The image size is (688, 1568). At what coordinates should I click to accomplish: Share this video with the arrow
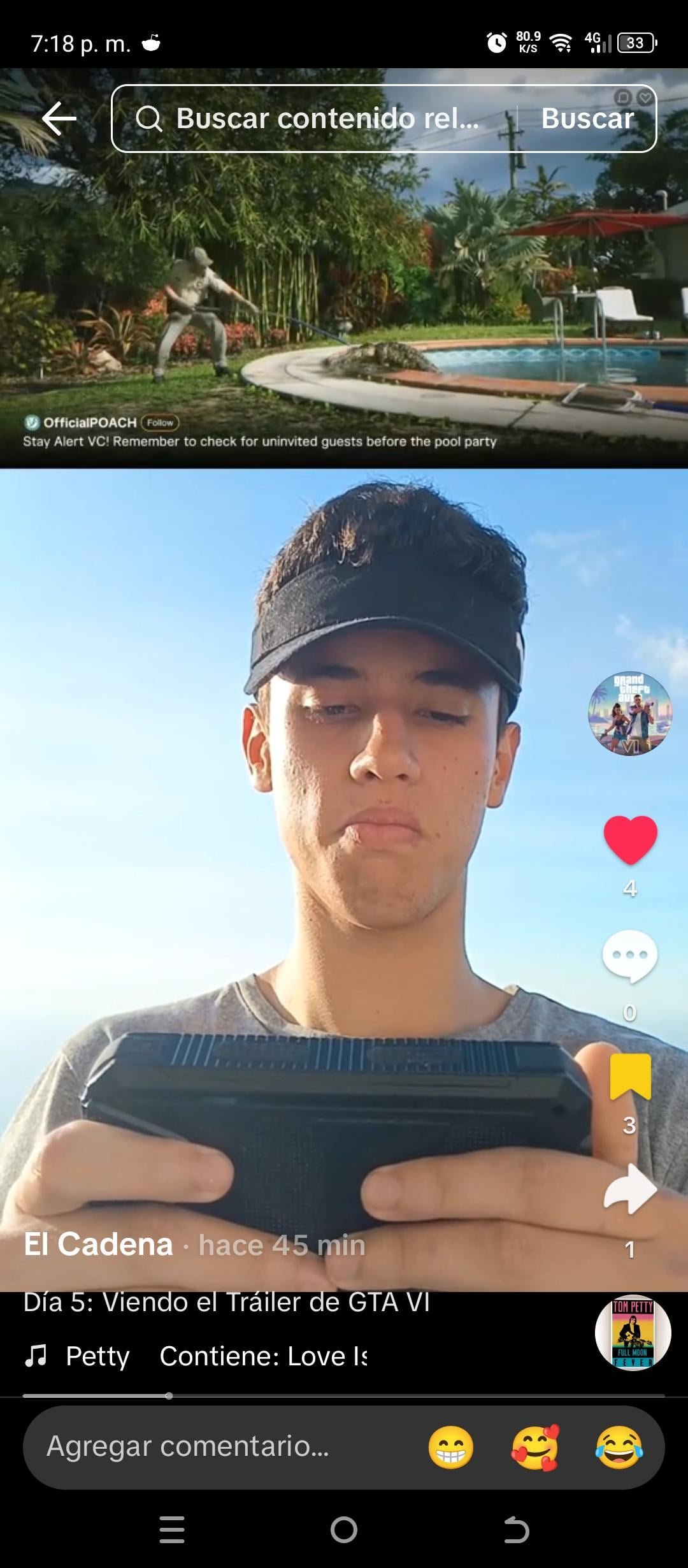(x=630, y=1189)
